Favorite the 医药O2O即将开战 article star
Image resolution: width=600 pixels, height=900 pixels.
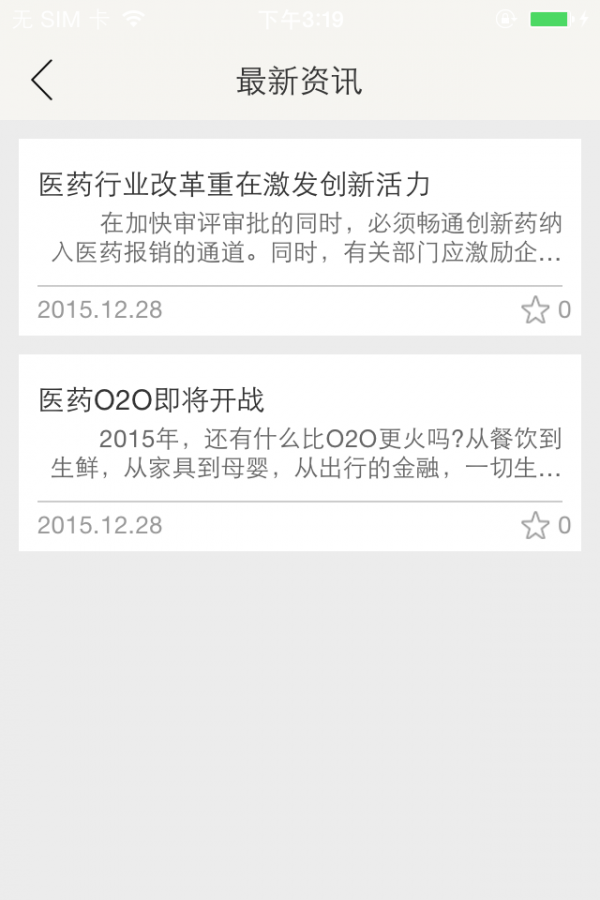(x=536, y=526)
